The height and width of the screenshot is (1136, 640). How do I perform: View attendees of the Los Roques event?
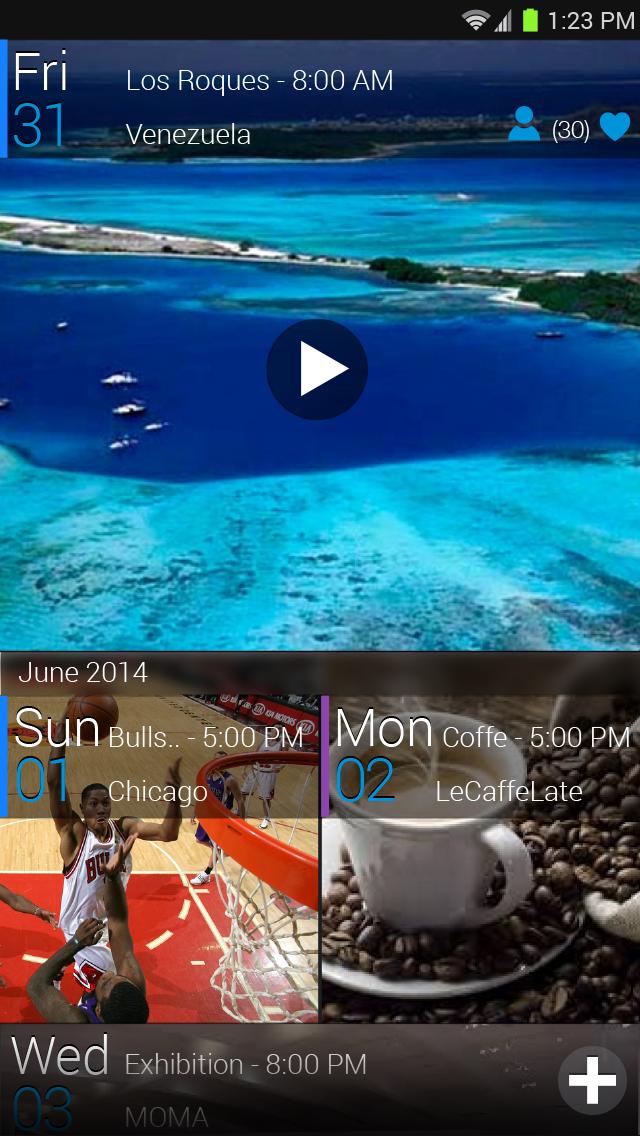tap(524, 125)
